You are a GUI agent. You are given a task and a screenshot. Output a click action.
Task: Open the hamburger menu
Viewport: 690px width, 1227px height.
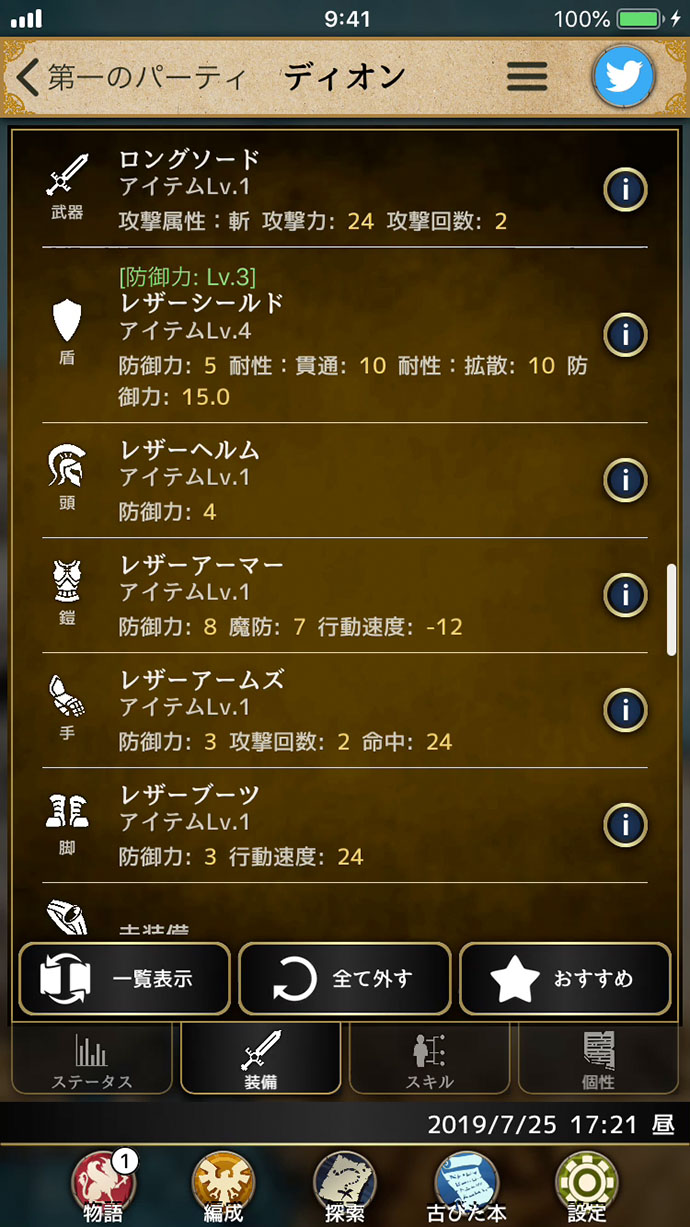point(527,77)
